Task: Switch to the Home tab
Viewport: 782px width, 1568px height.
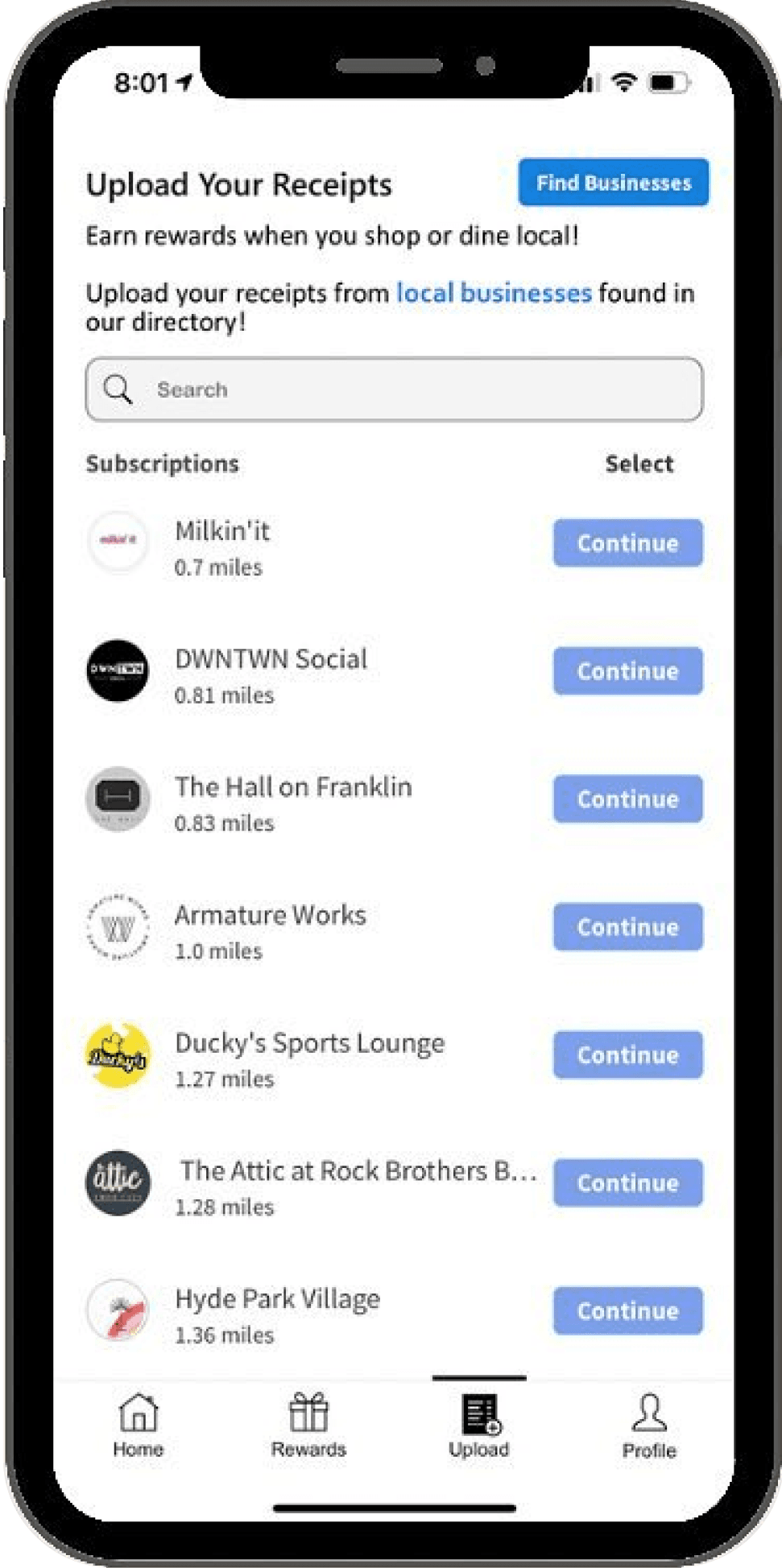Action: tap(139, 1426)
